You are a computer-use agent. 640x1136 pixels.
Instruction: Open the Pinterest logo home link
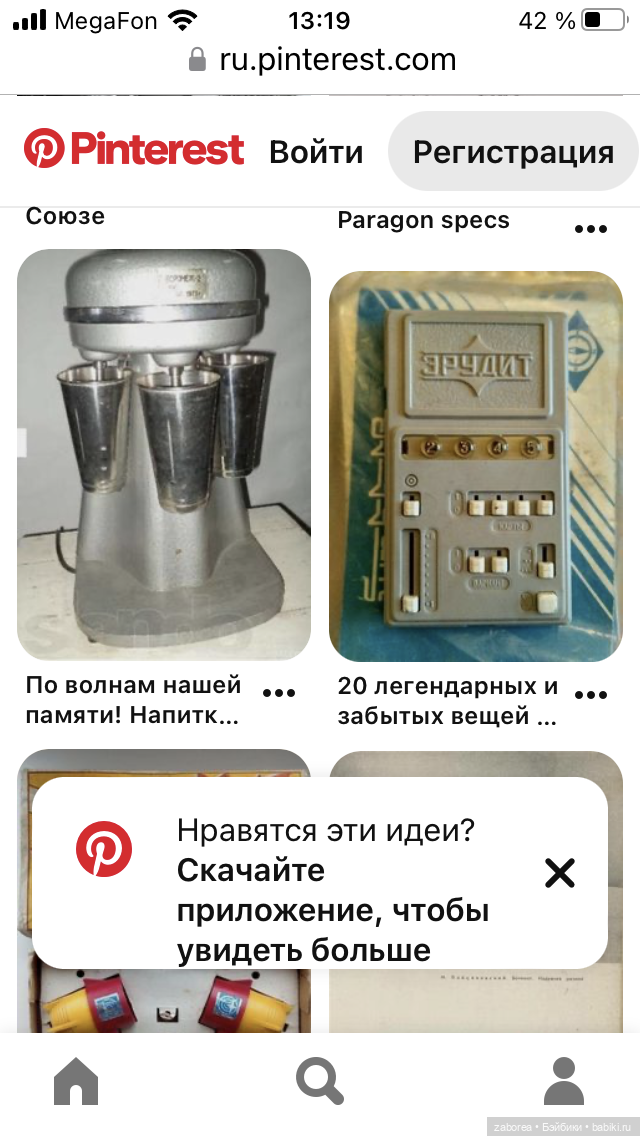tap(134, 150)
